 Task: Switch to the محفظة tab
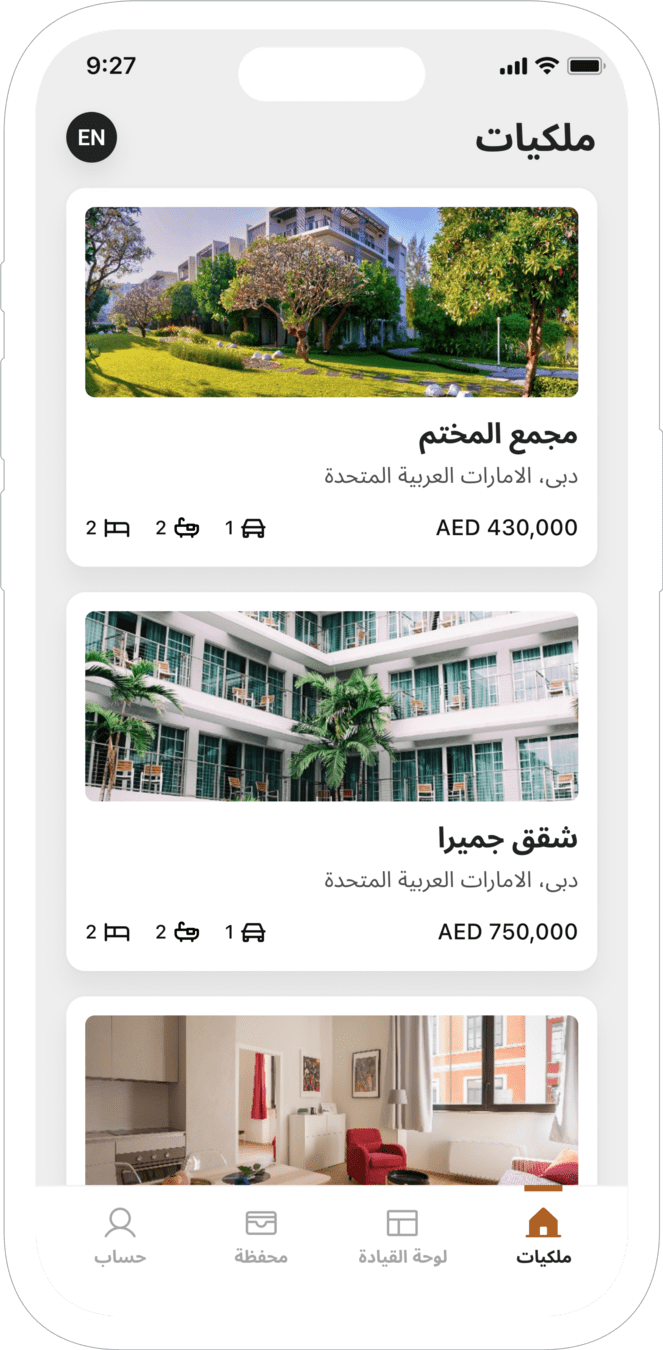click(261, 1236)
